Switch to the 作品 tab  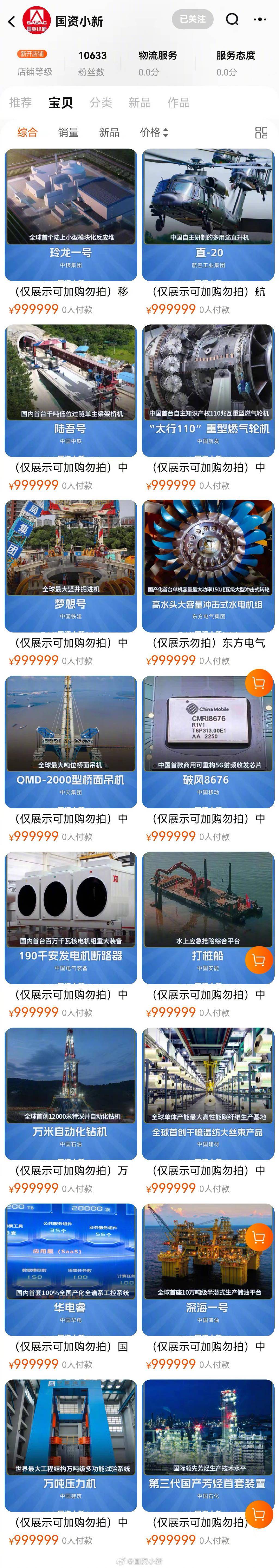click(x=178, y=103)
